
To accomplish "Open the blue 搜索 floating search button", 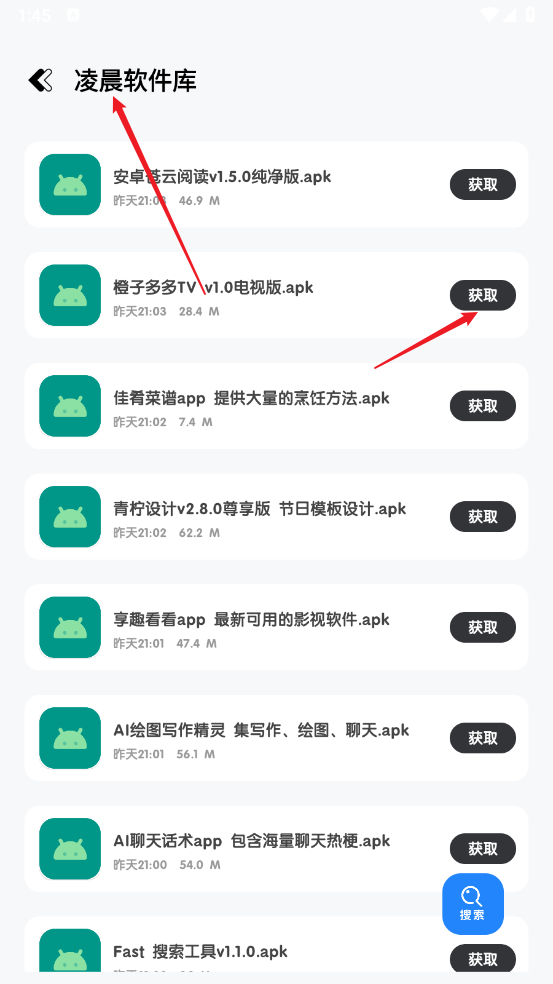I will click(473, 904).
